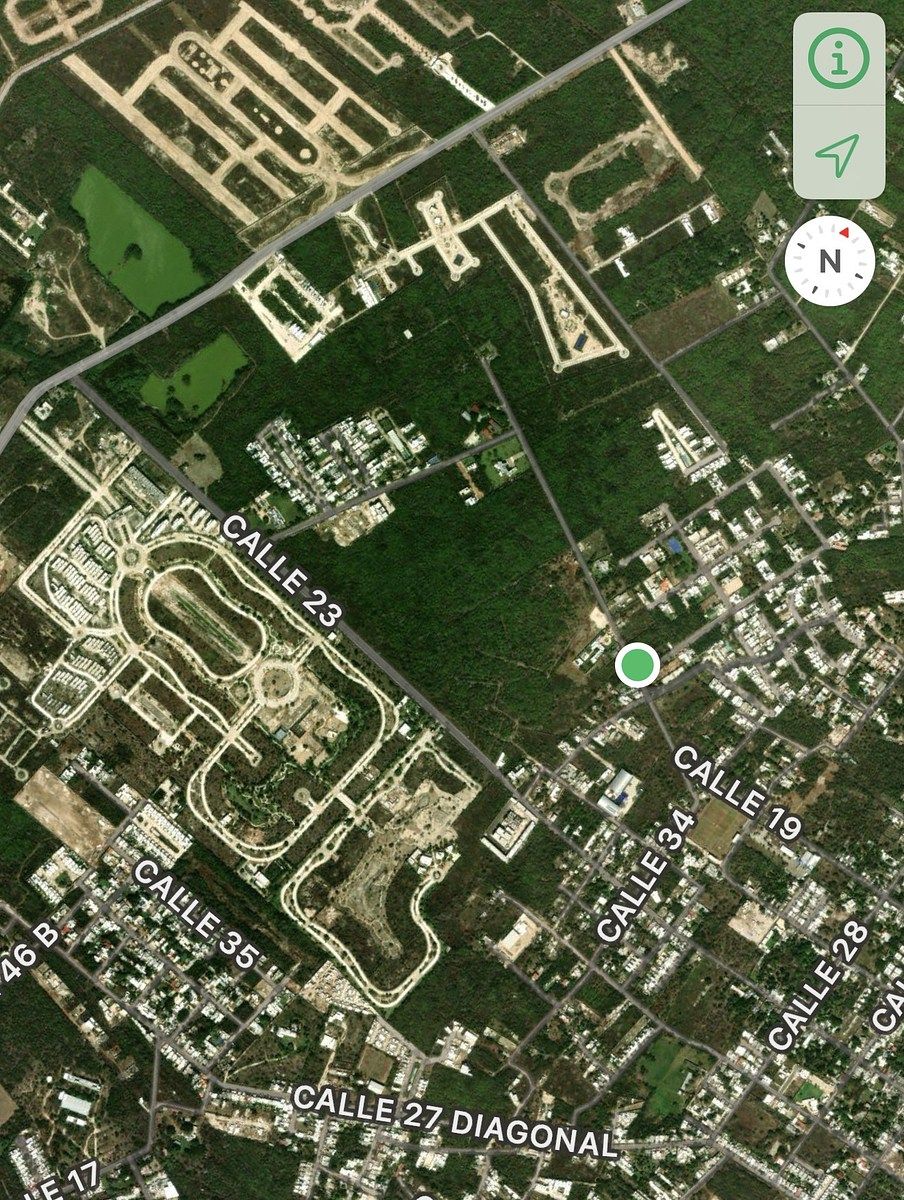Open the map info settings button
Screen dimensions: 904x1200
click(x=838, y=60)
